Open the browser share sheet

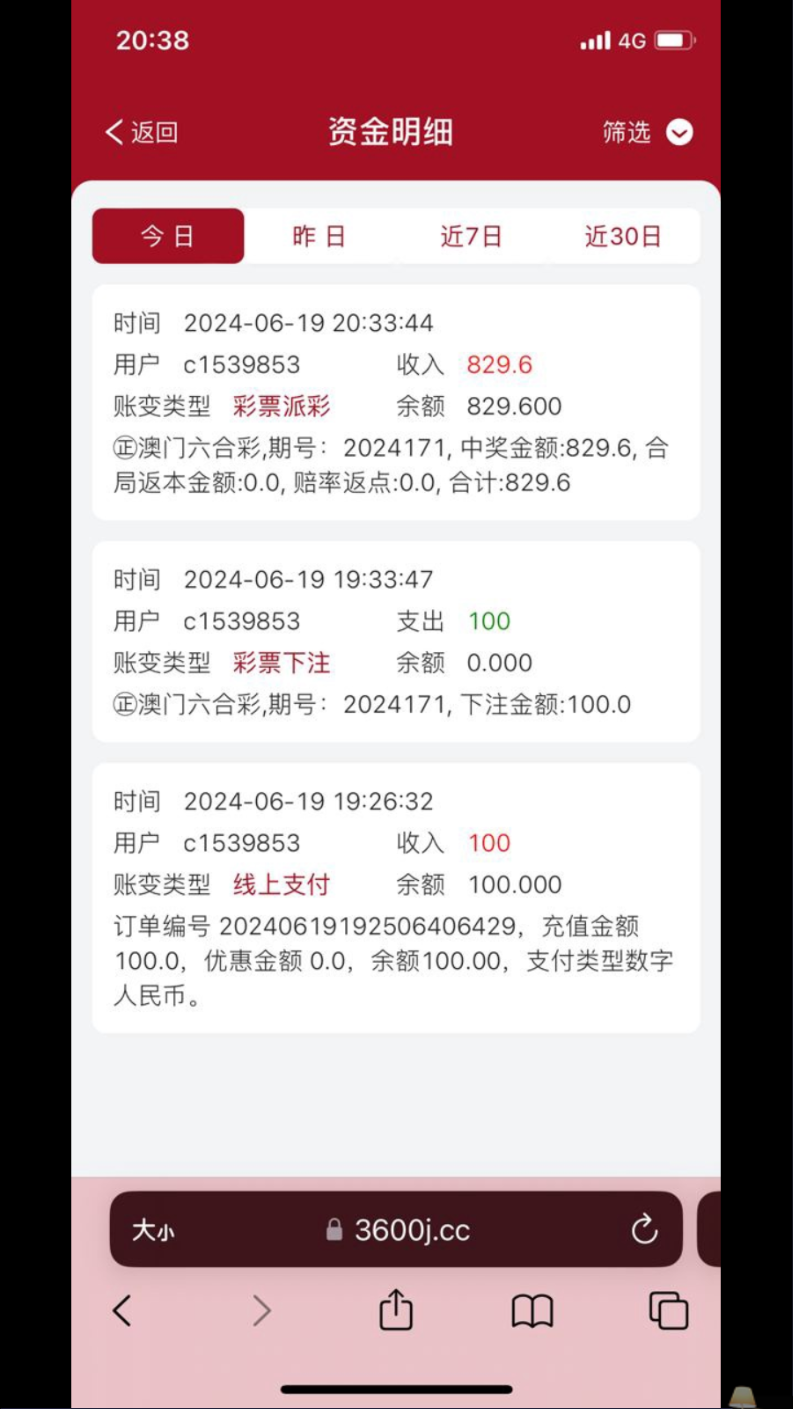396,1309
